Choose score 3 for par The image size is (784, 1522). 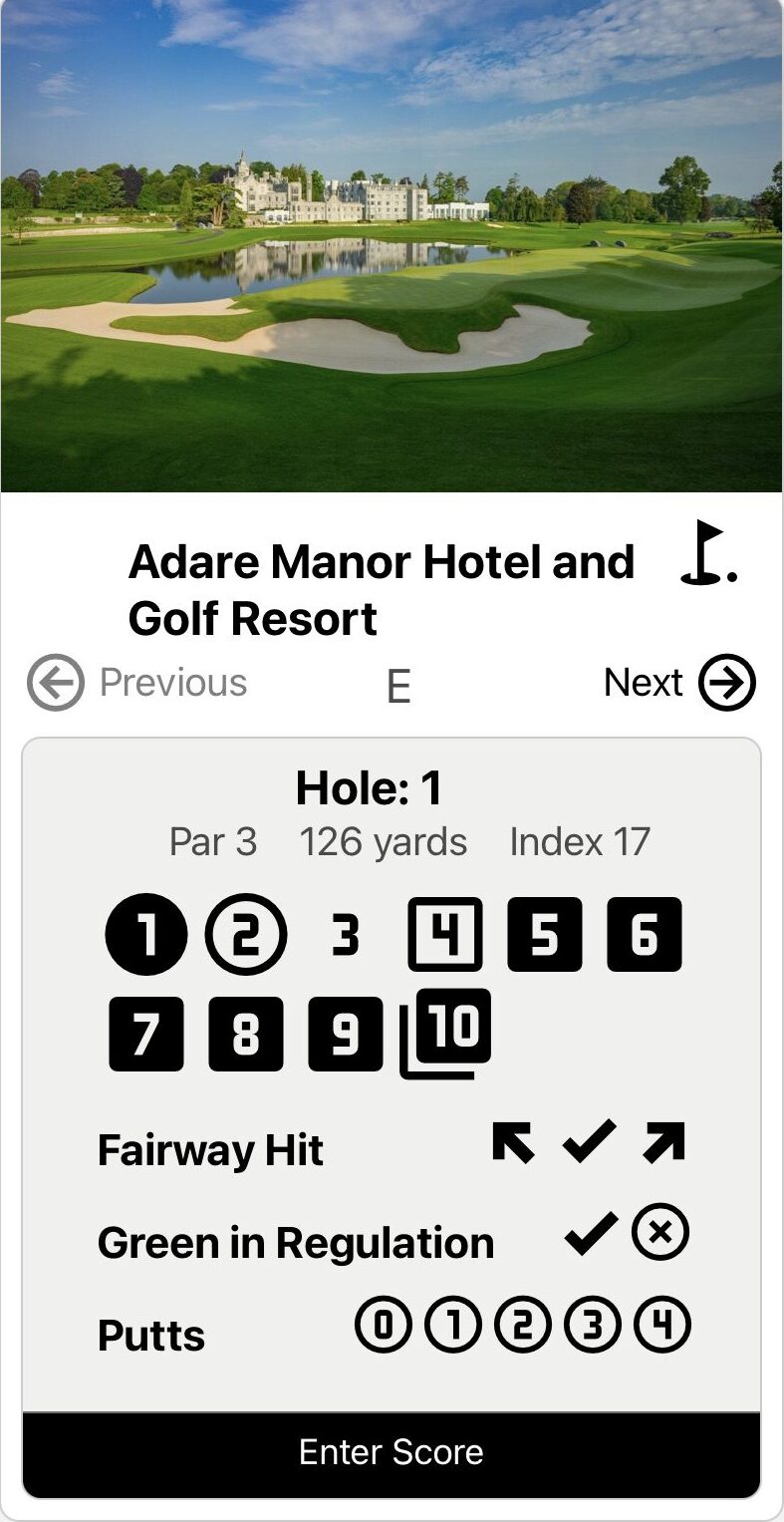(345, 935)
